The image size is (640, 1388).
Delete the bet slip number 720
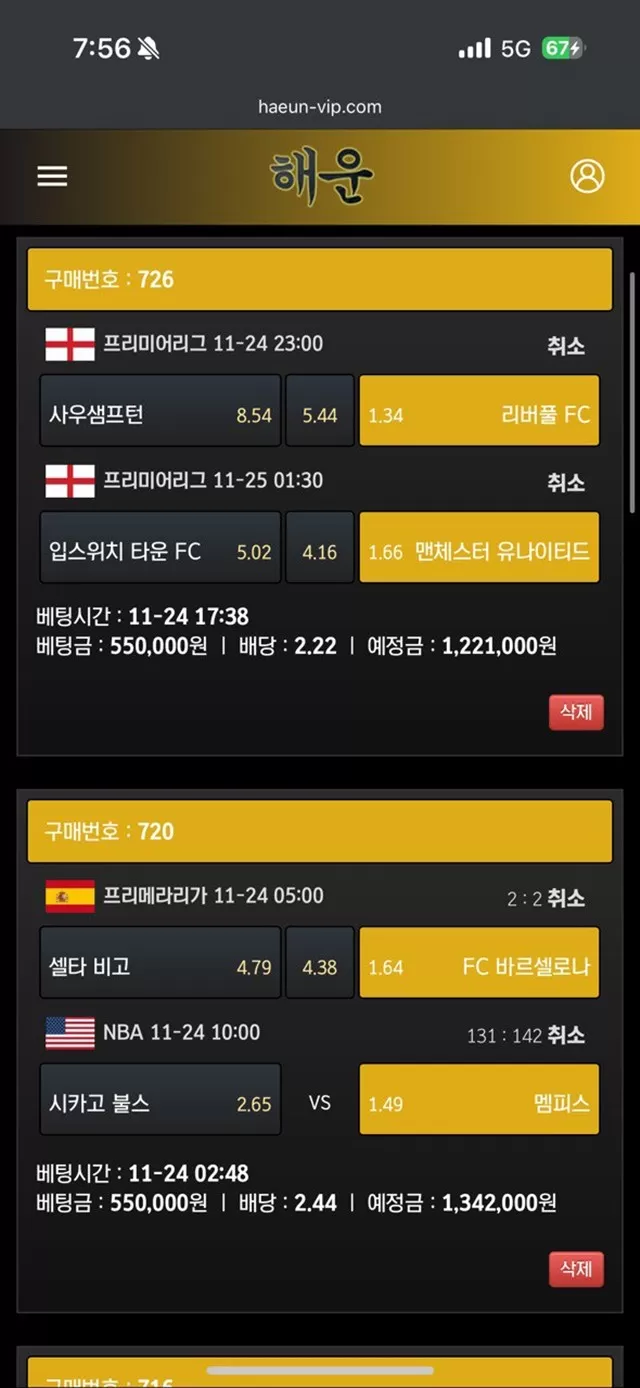pos(576,1269)
